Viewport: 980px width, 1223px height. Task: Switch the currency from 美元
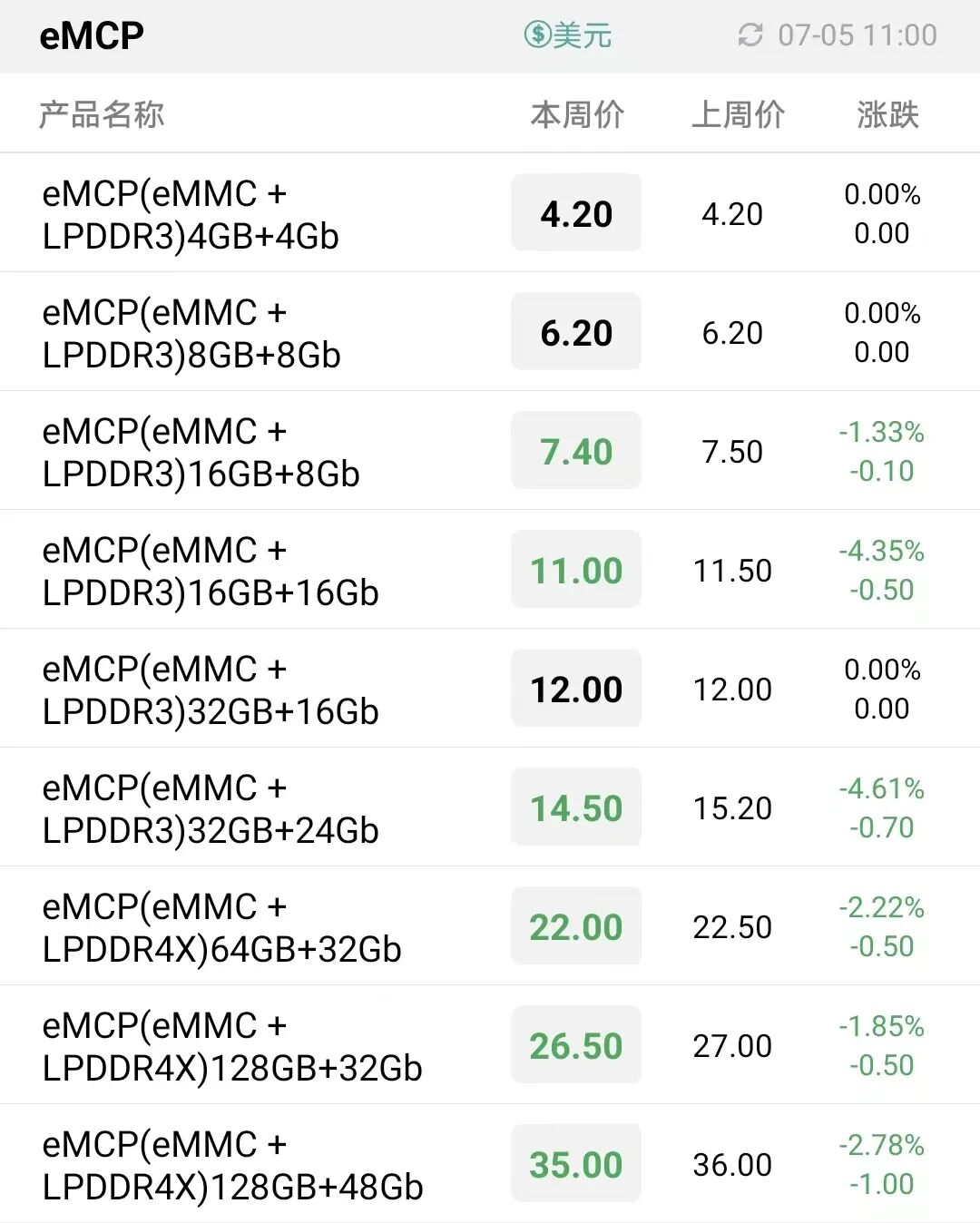568,35
